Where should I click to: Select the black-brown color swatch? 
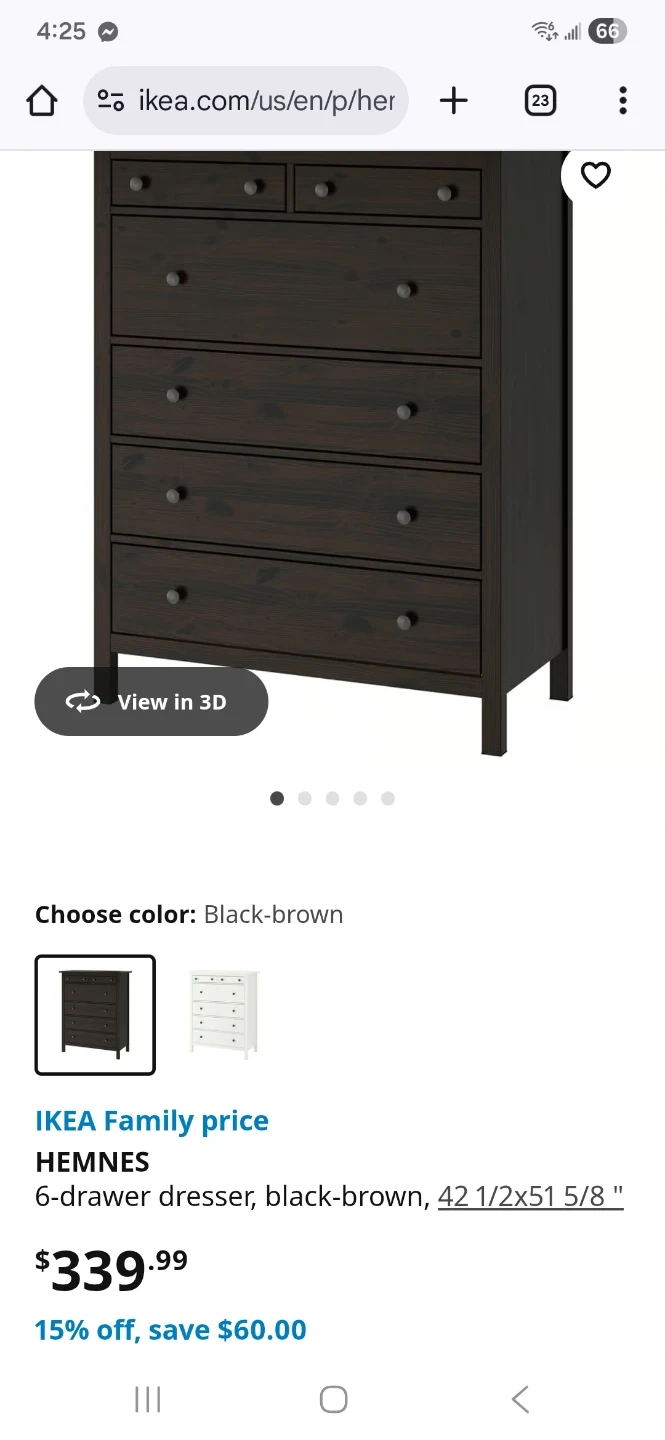point(95,1014)
